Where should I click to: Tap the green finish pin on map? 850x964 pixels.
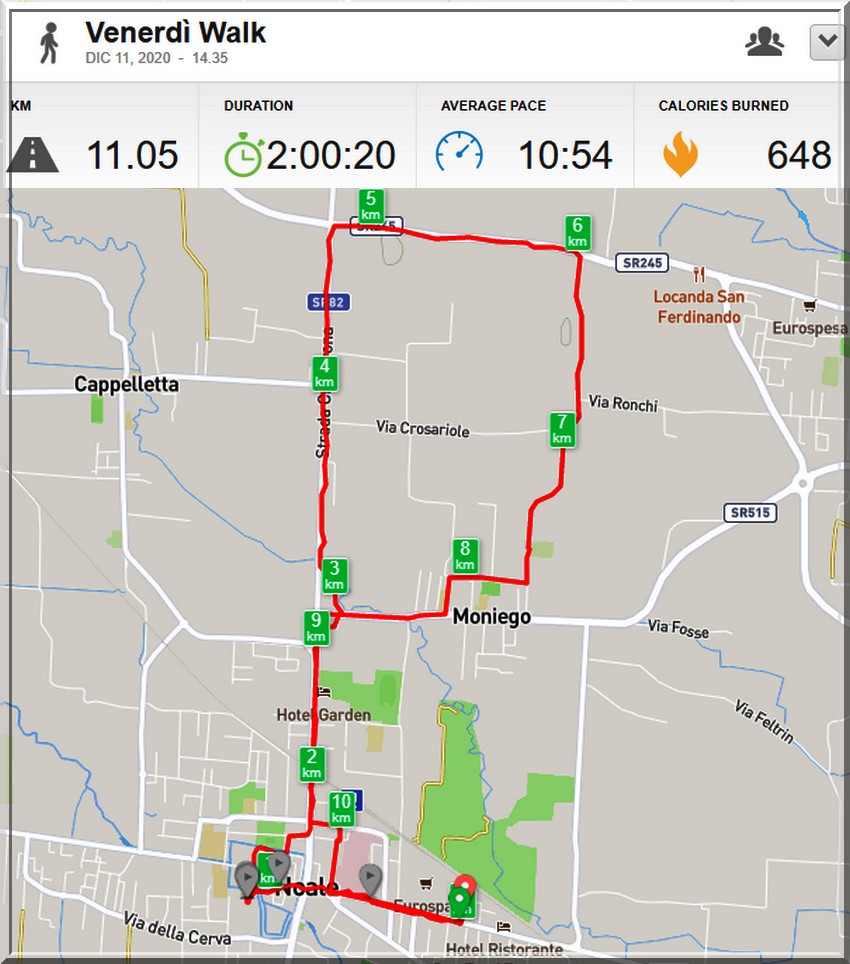[460, 902]
